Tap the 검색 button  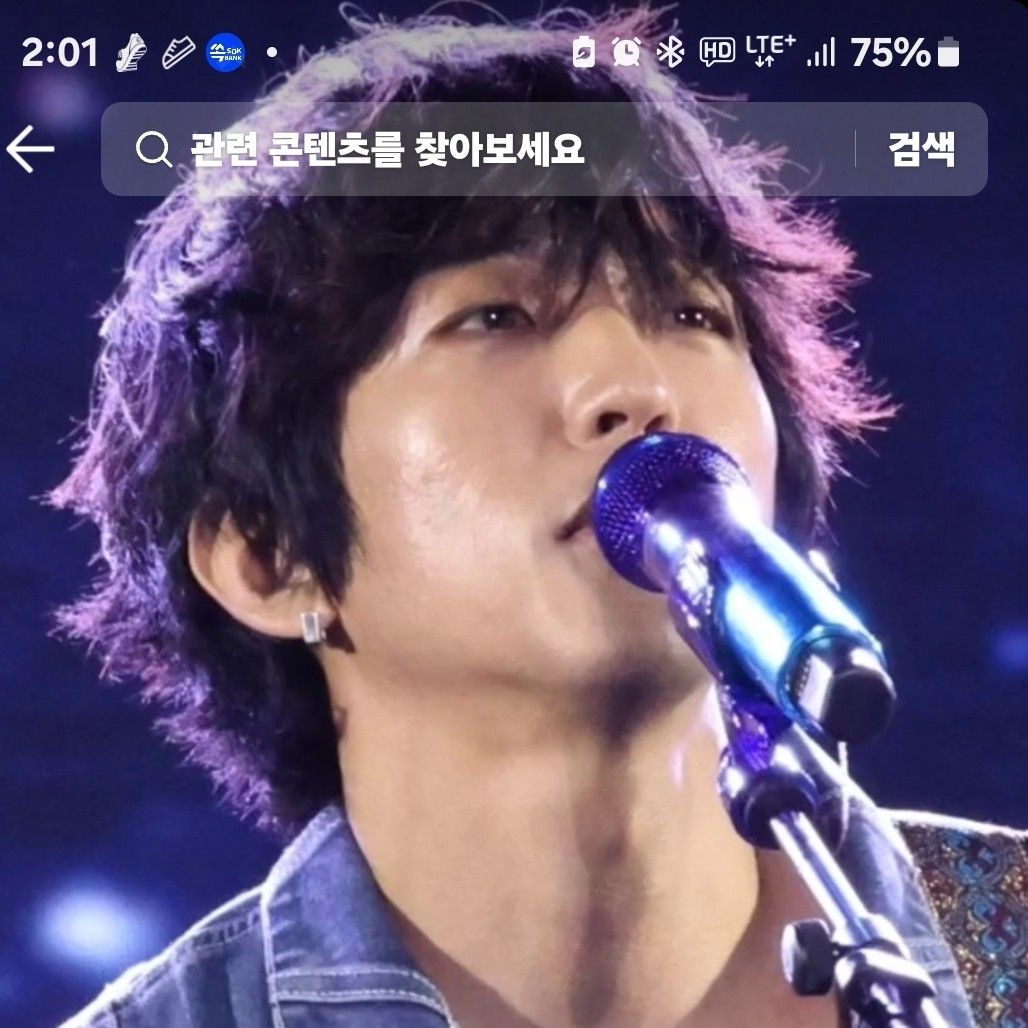[x=921, y=150]
